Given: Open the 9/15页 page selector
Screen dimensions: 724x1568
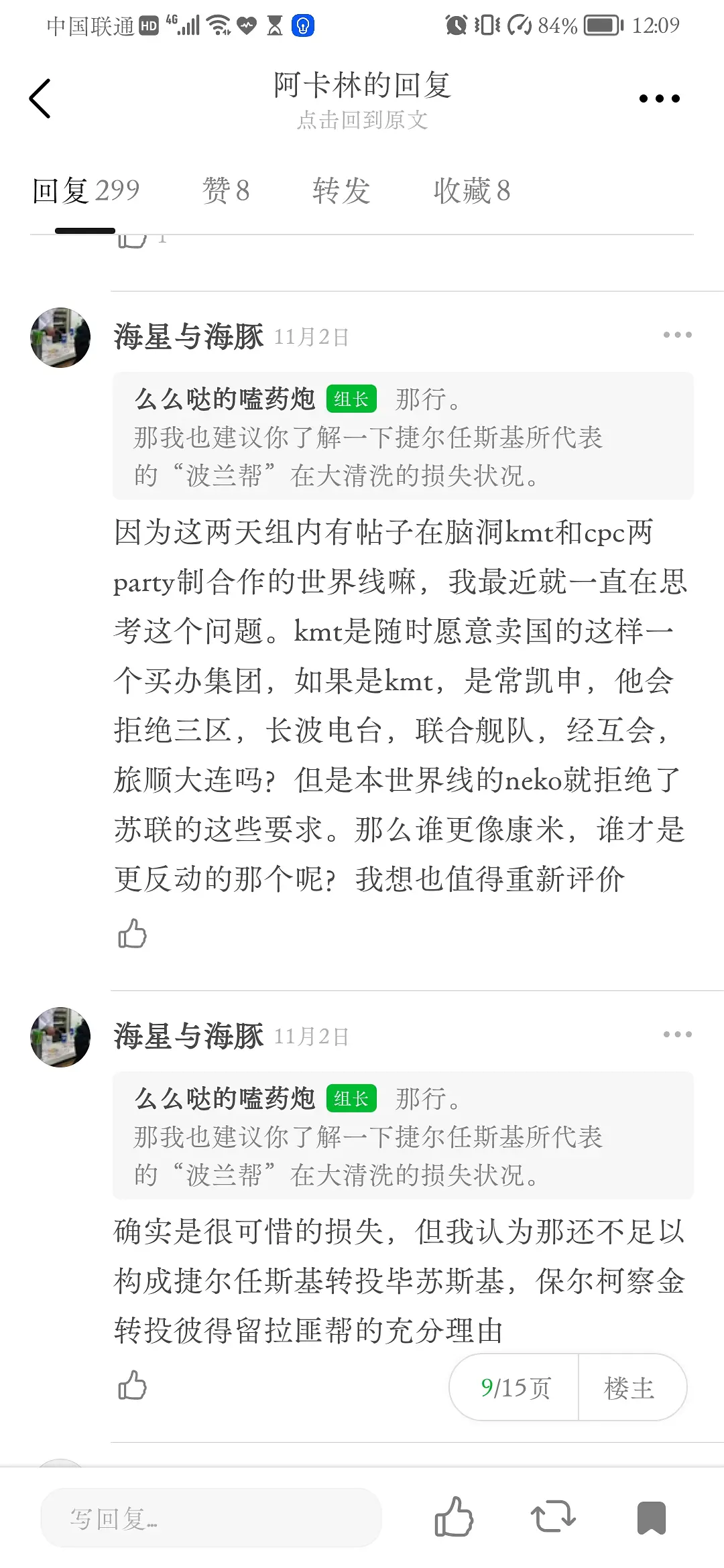Looking at the screenshot, I should 515,1387.
